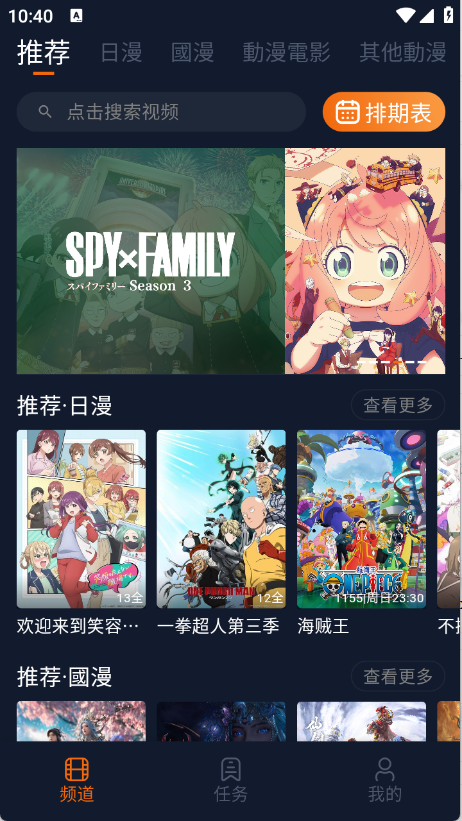View more in 推荐·國漫 section
Screen dimensions: 462x821
click(398, 676)
